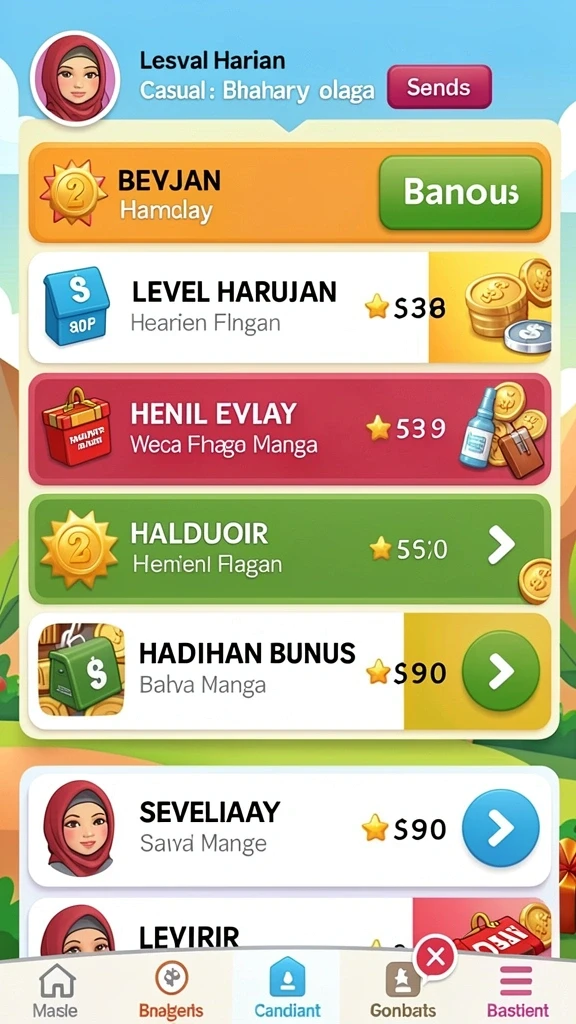Open the HENIL EVLAY gift card
Image resolution: width=576 pixels, height=1024 pixels.
[289, 429]
